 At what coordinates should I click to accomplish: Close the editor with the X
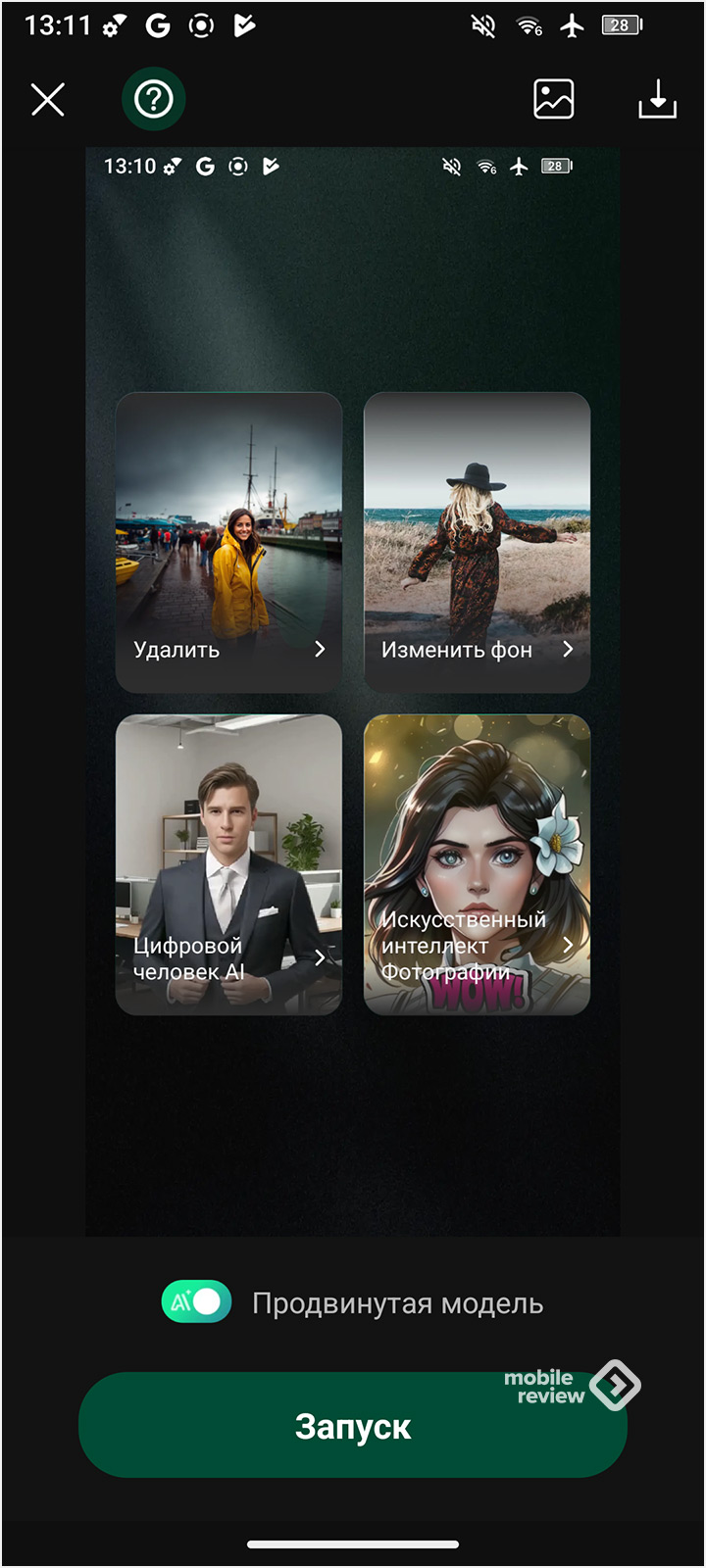pos(47,99)
